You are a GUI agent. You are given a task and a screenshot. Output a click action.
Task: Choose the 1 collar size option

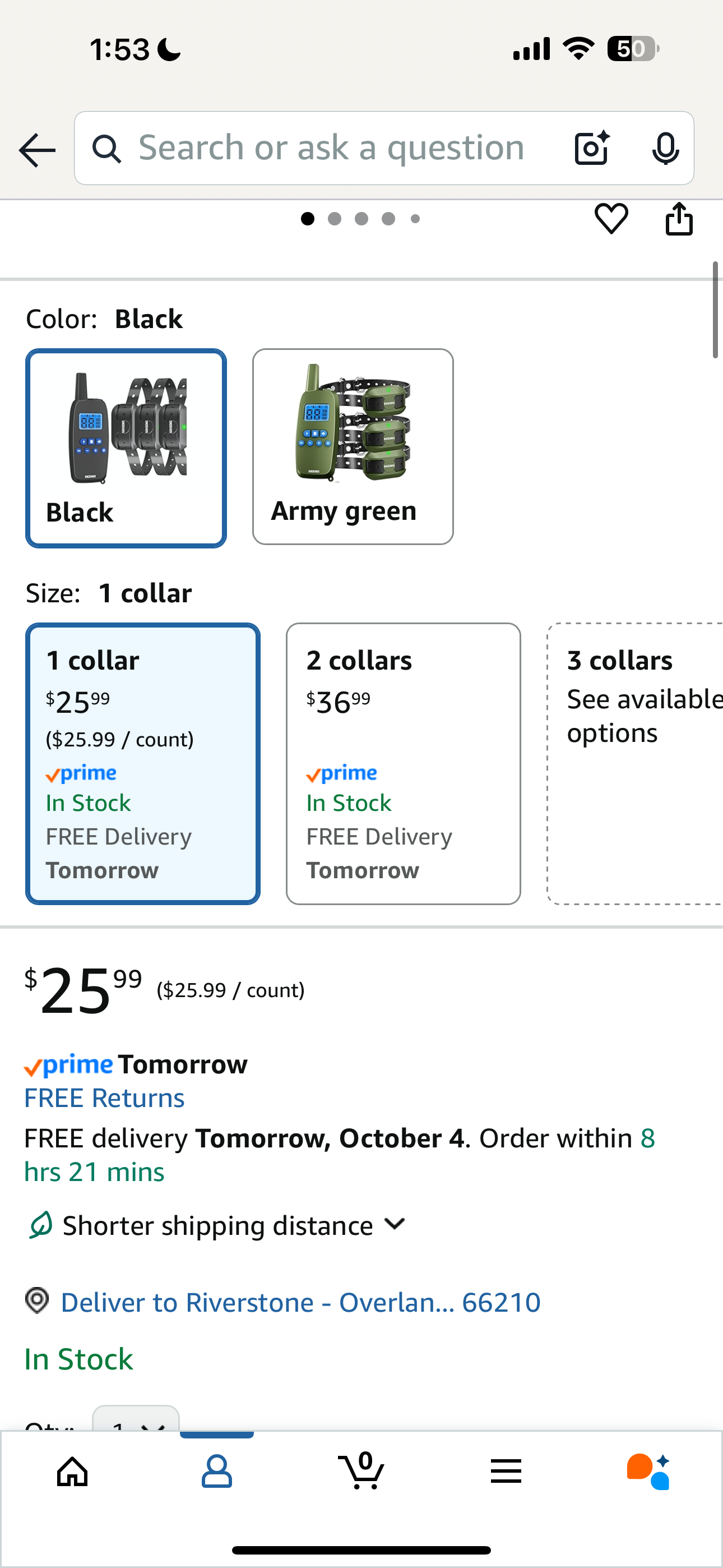click(x=143, y=763)
